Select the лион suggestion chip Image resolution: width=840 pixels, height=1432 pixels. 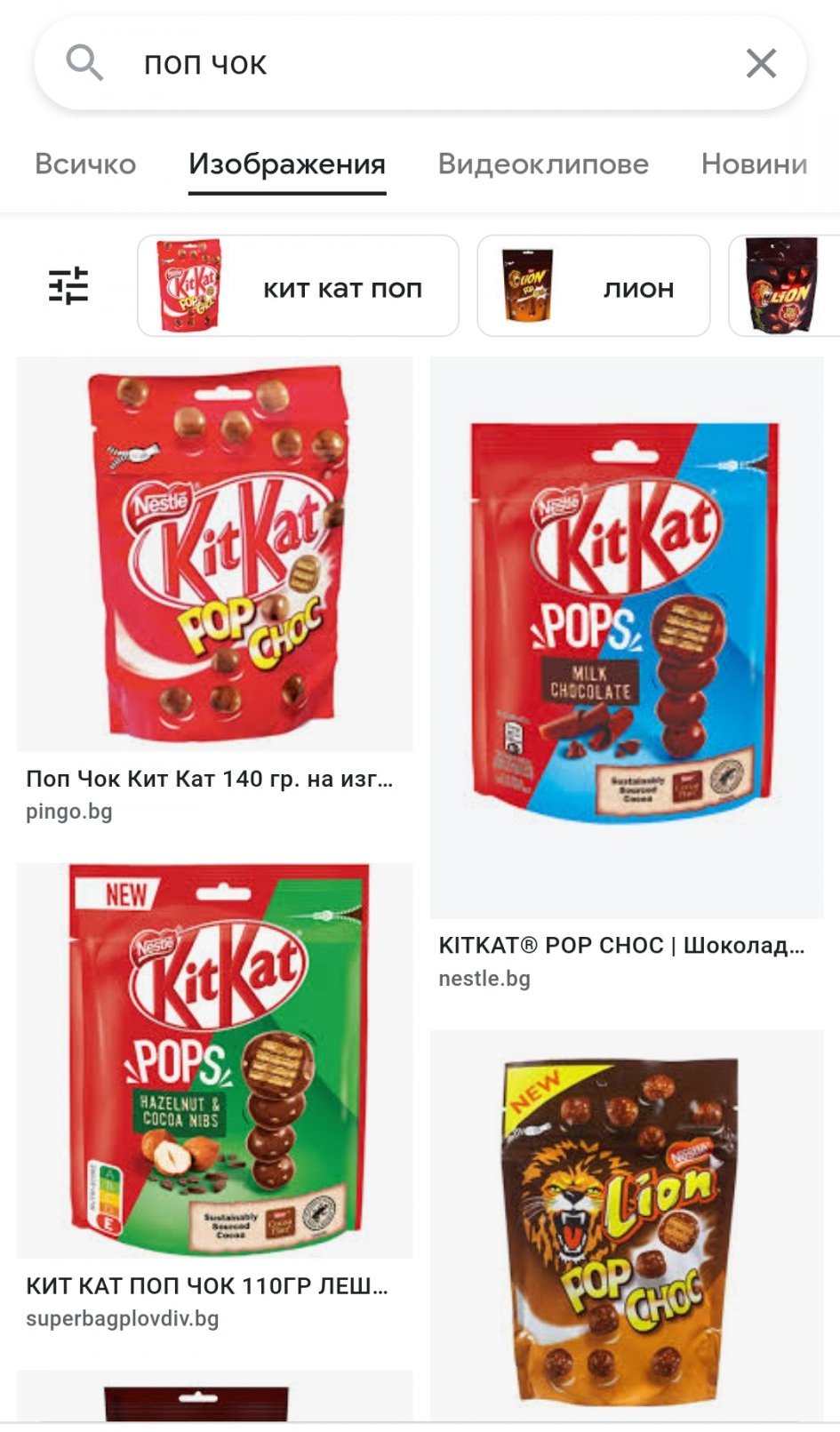pyautogui.click(x=593, y=286)
